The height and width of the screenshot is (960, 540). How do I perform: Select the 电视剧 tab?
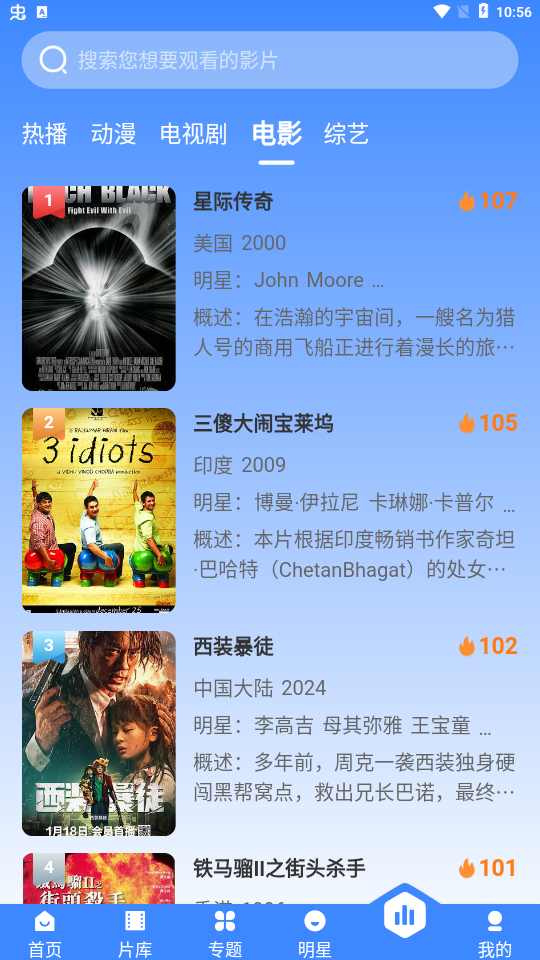[x=193, y=133]
